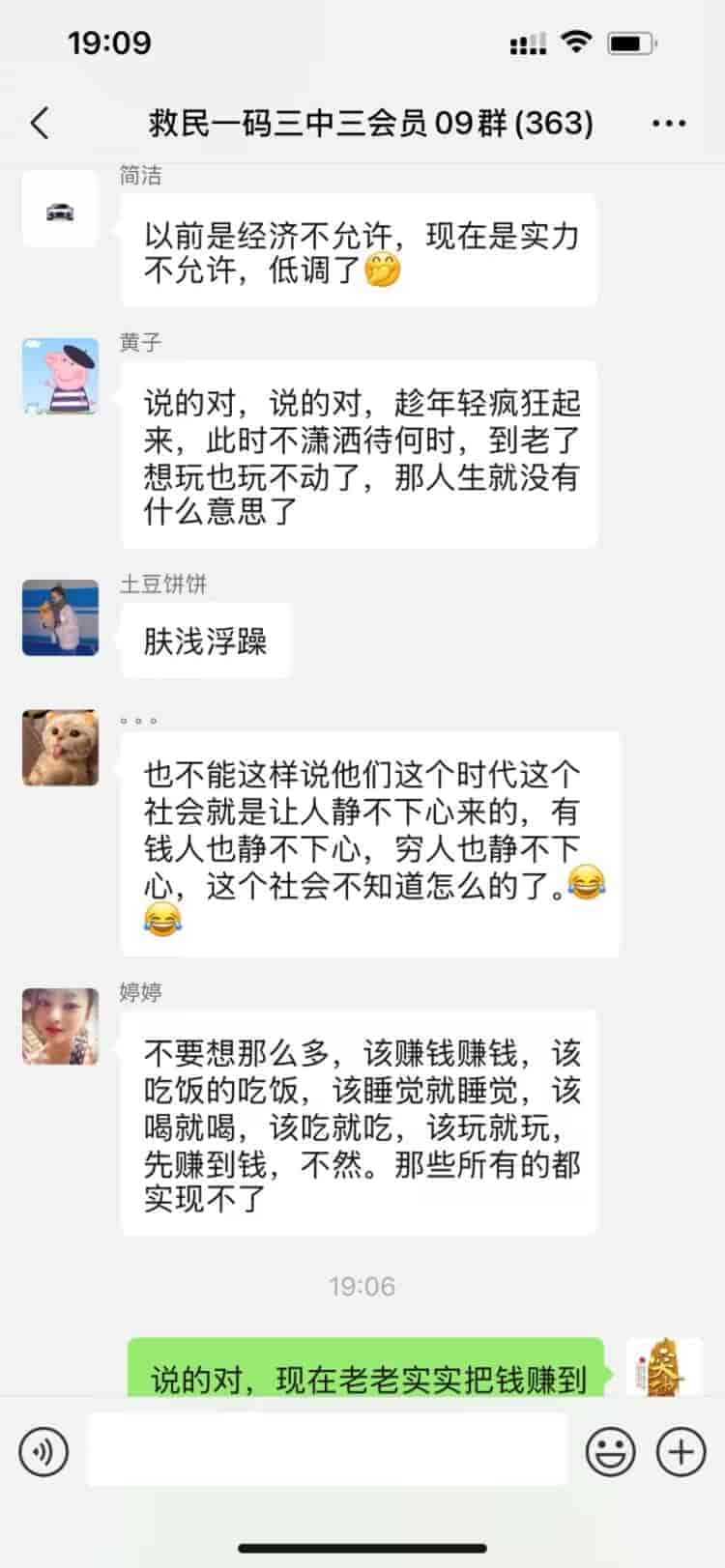The image size is (725, 1568).
Task: Open the group chat info menu
Action: 669,124
